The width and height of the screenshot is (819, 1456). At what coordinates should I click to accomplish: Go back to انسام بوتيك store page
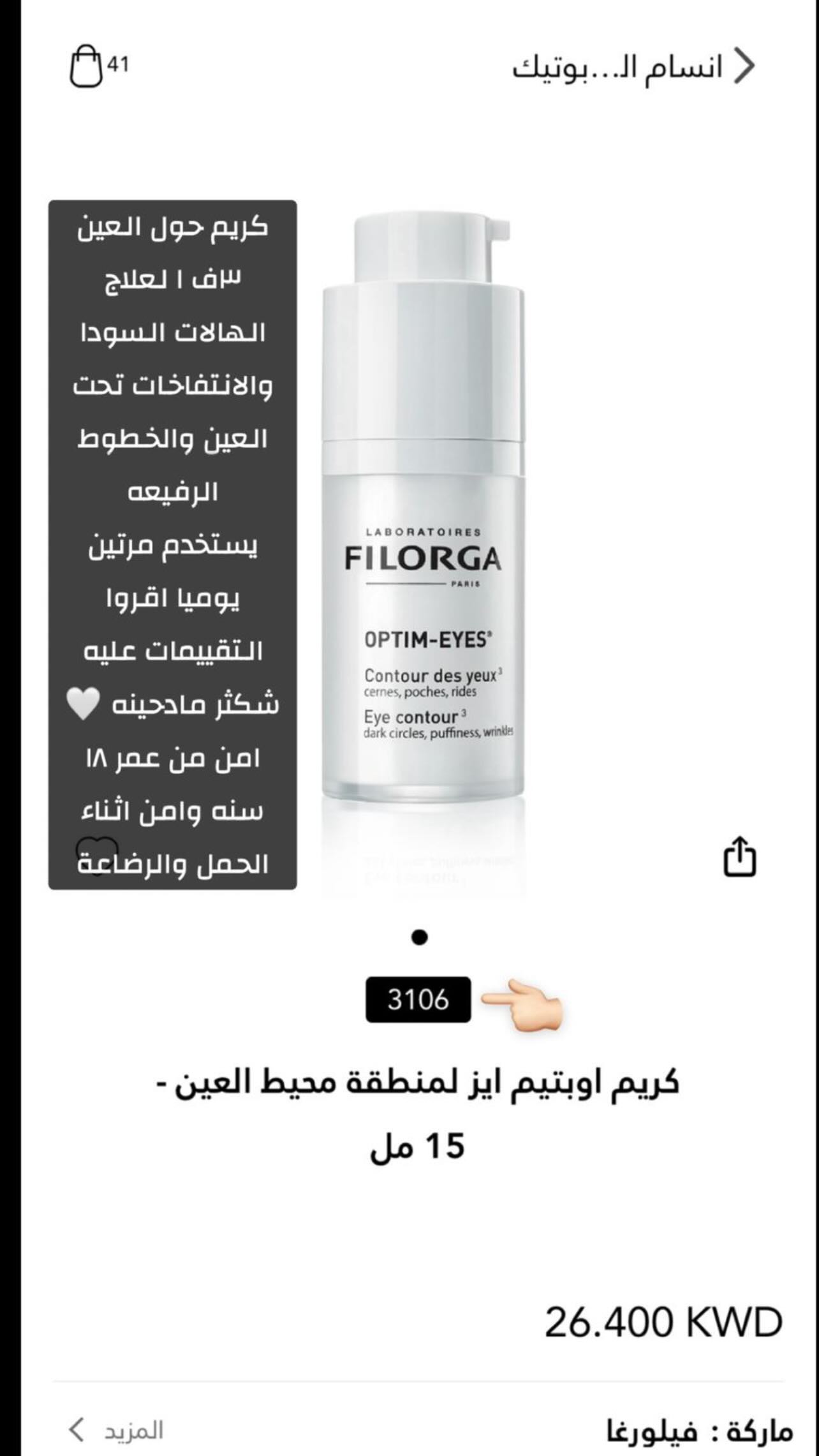click(x=744, y=66)
